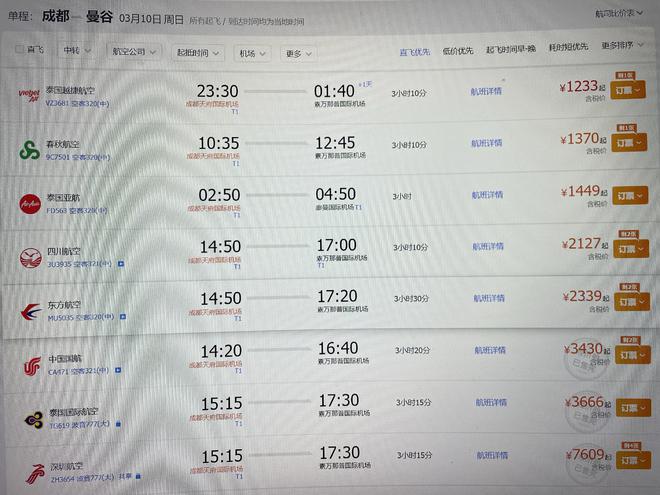The width and height of the screenshot is (660, 495).
Task: Sort flights by 低价优先
Action: pyautogui.click(x=459, y=49)
